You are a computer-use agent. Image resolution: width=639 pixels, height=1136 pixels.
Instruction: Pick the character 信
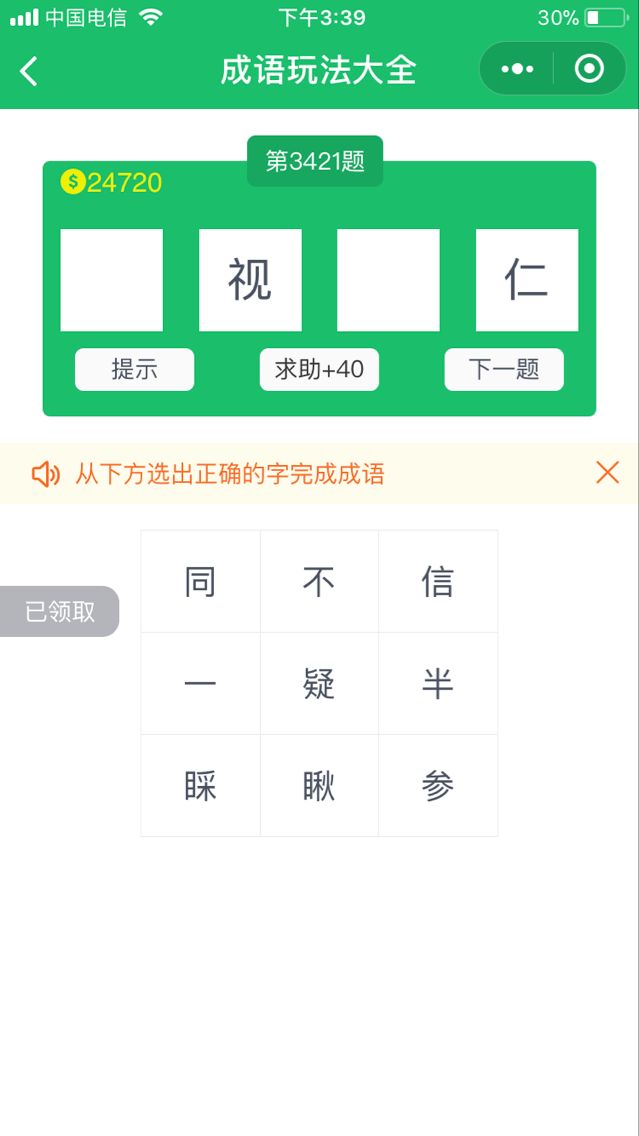coord(438,581)
